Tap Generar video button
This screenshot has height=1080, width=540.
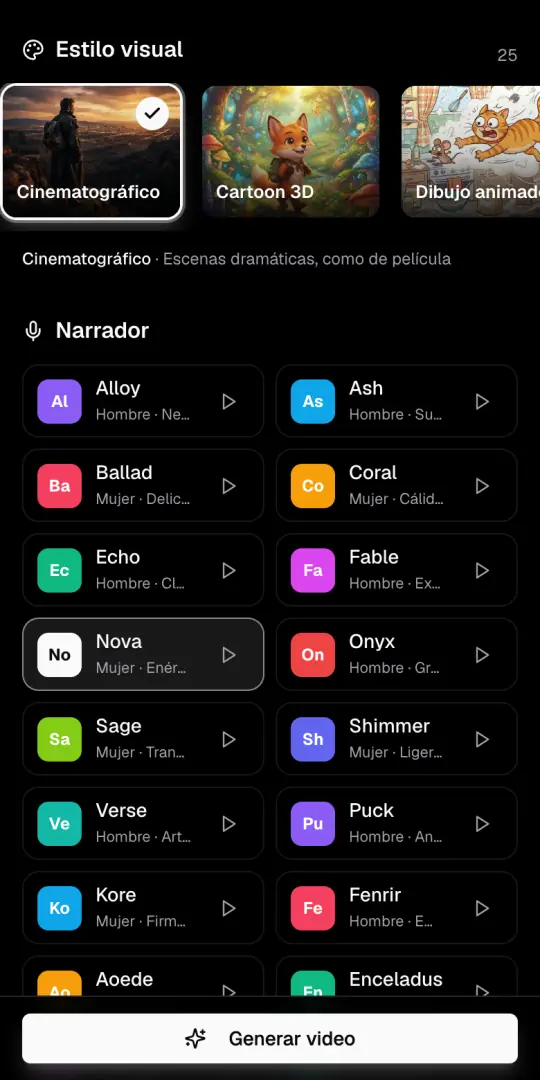[x=270, y=1039]
